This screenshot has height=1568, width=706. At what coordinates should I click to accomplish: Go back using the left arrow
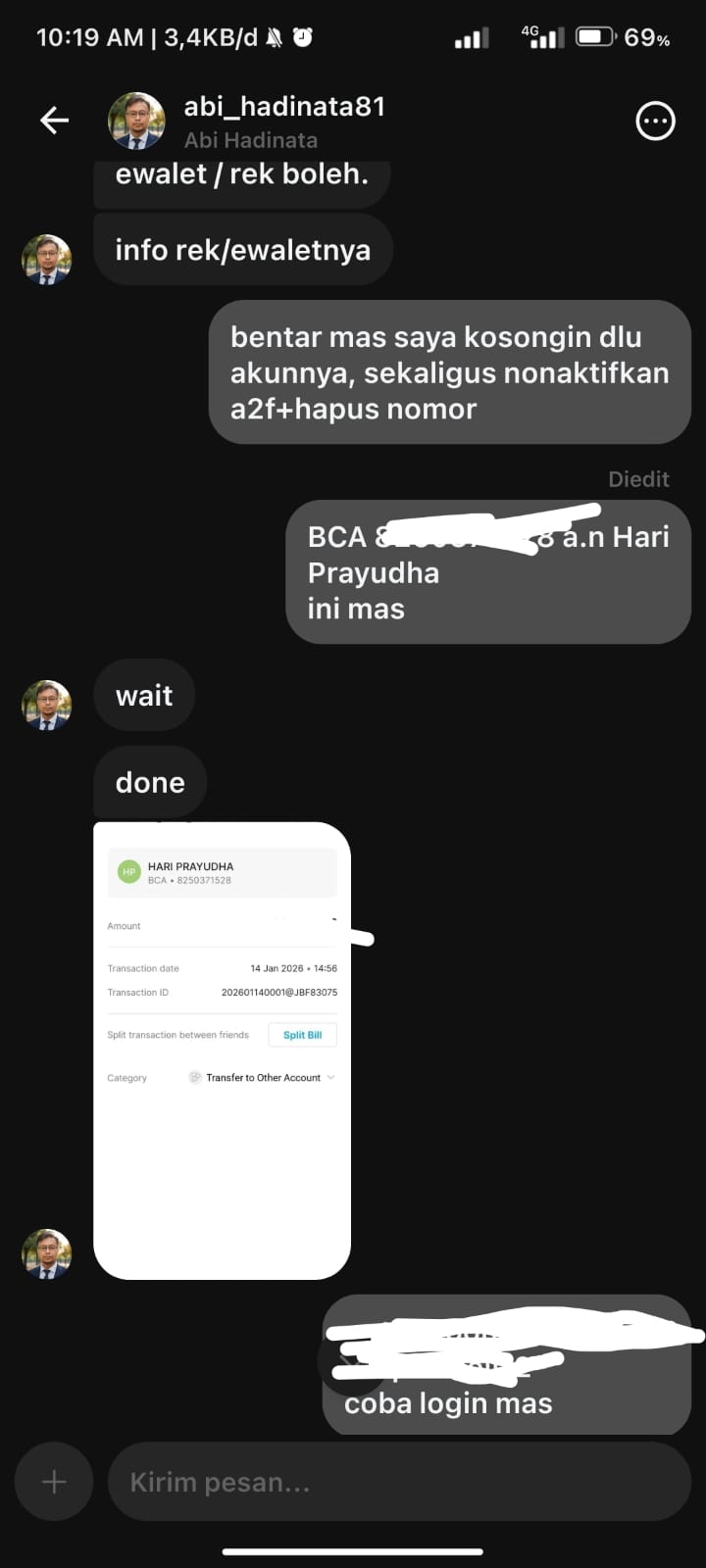54,121
